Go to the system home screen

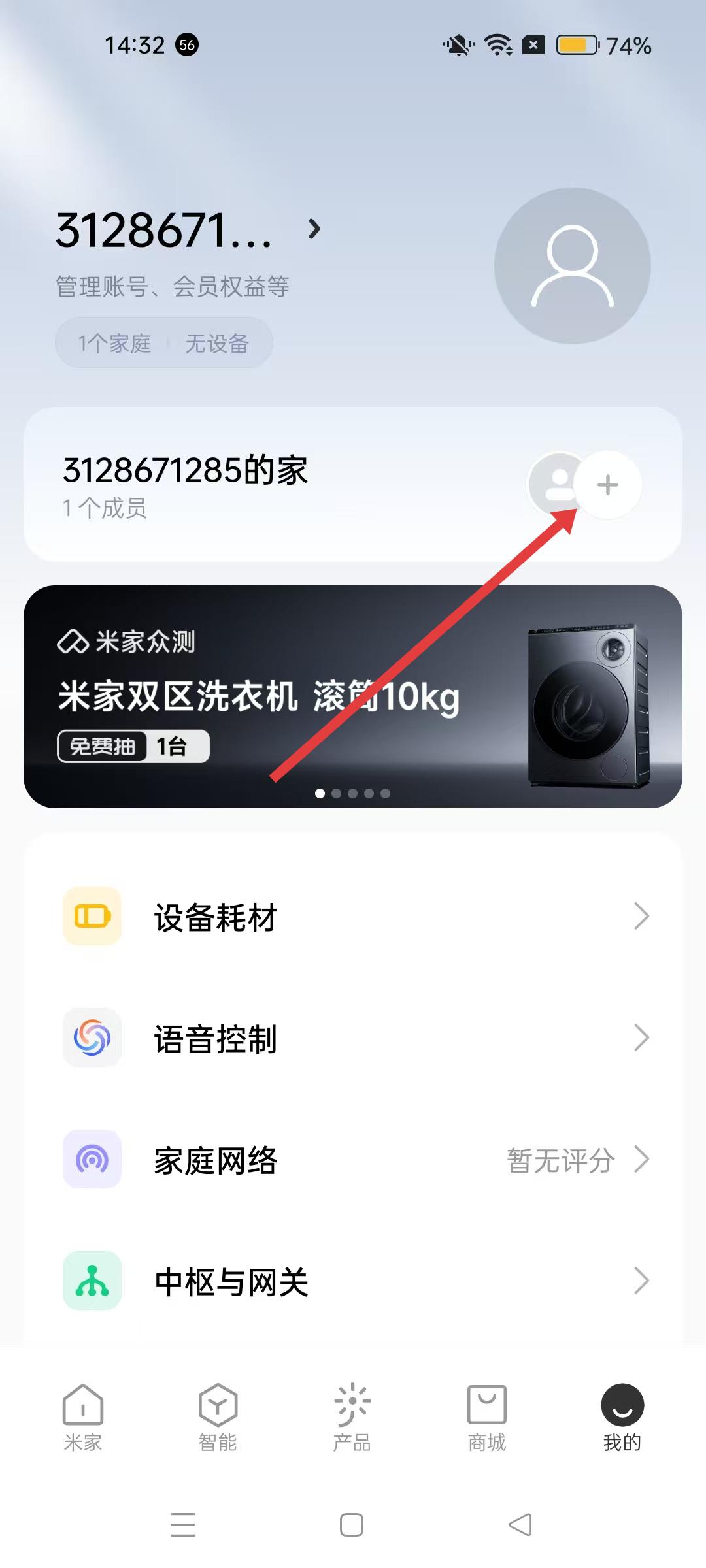[x=352, y=1525]
